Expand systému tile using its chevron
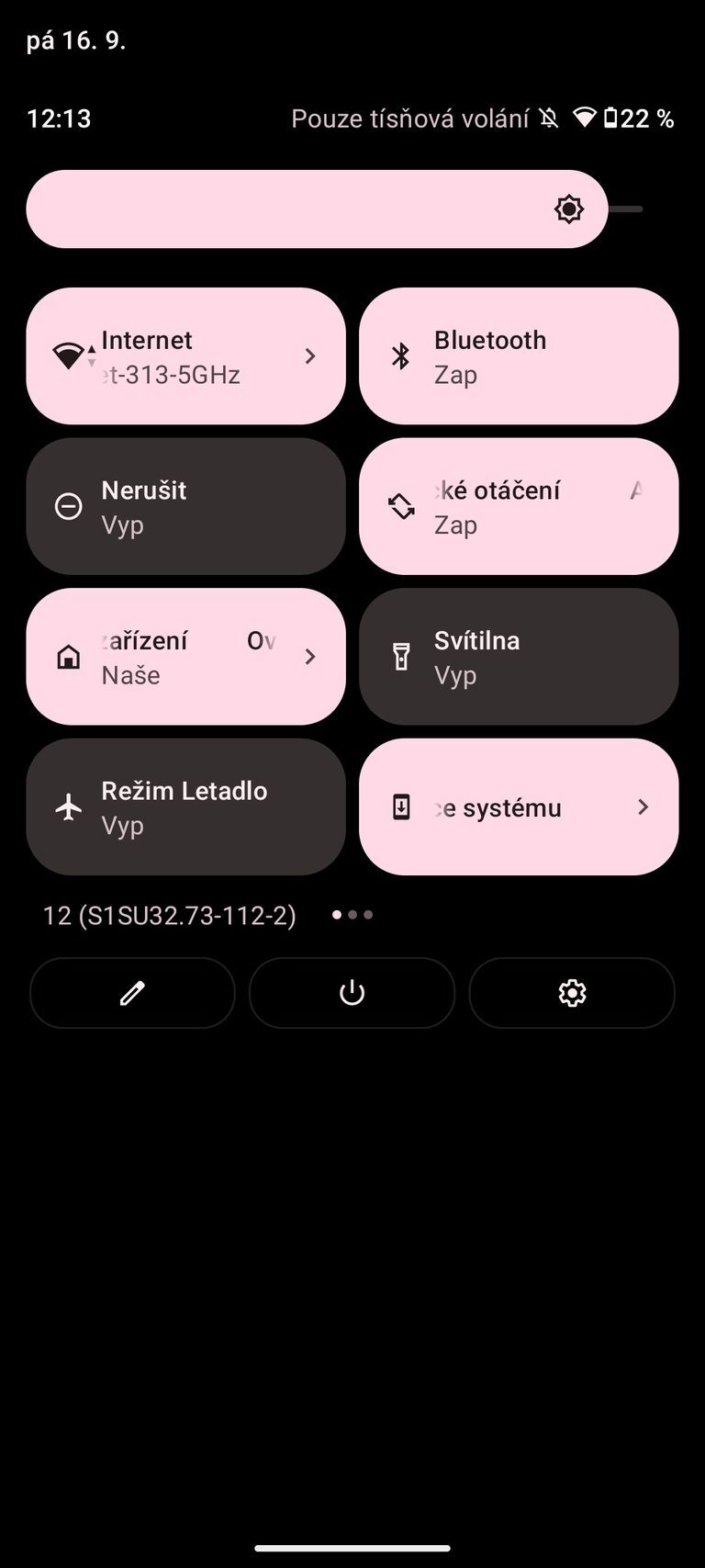The height and width of the screenshot is (1568, 705). click(643, 807)
